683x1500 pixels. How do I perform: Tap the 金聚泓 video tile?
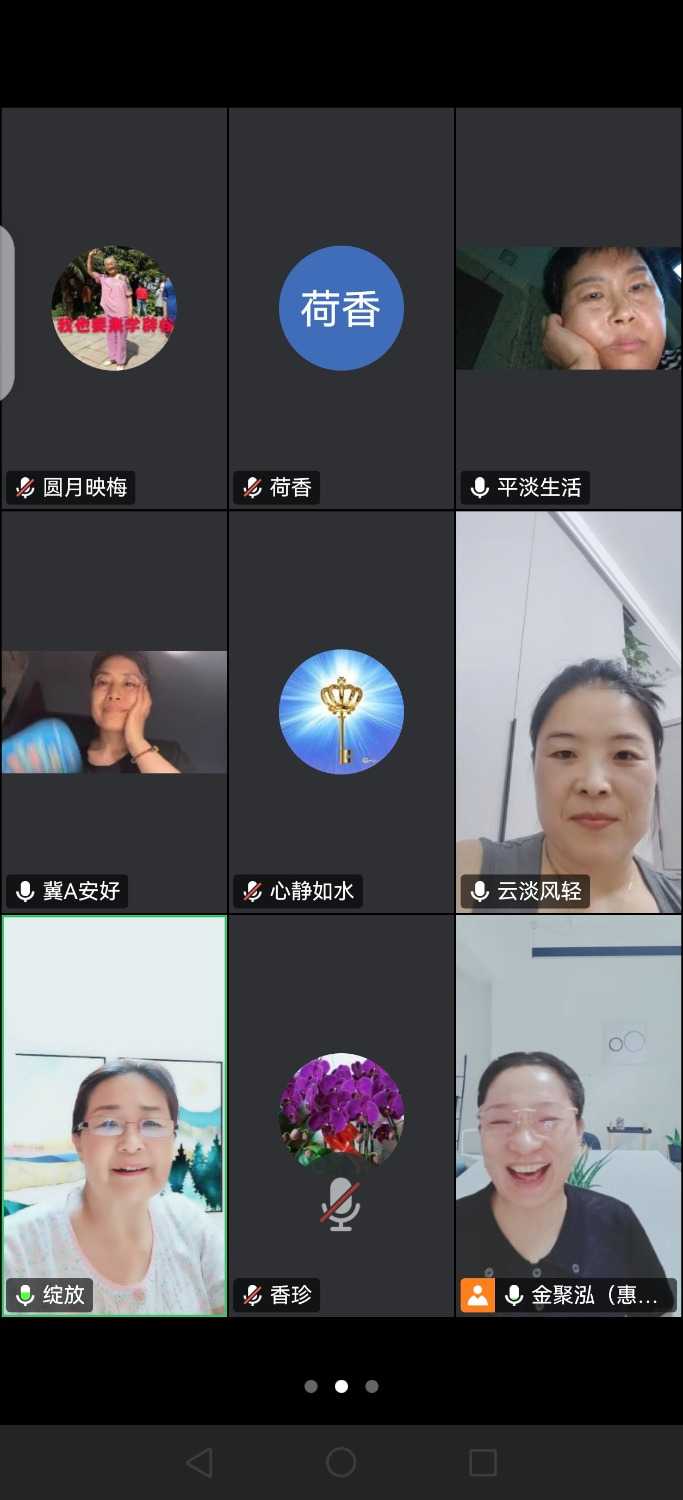point(568,1115)
